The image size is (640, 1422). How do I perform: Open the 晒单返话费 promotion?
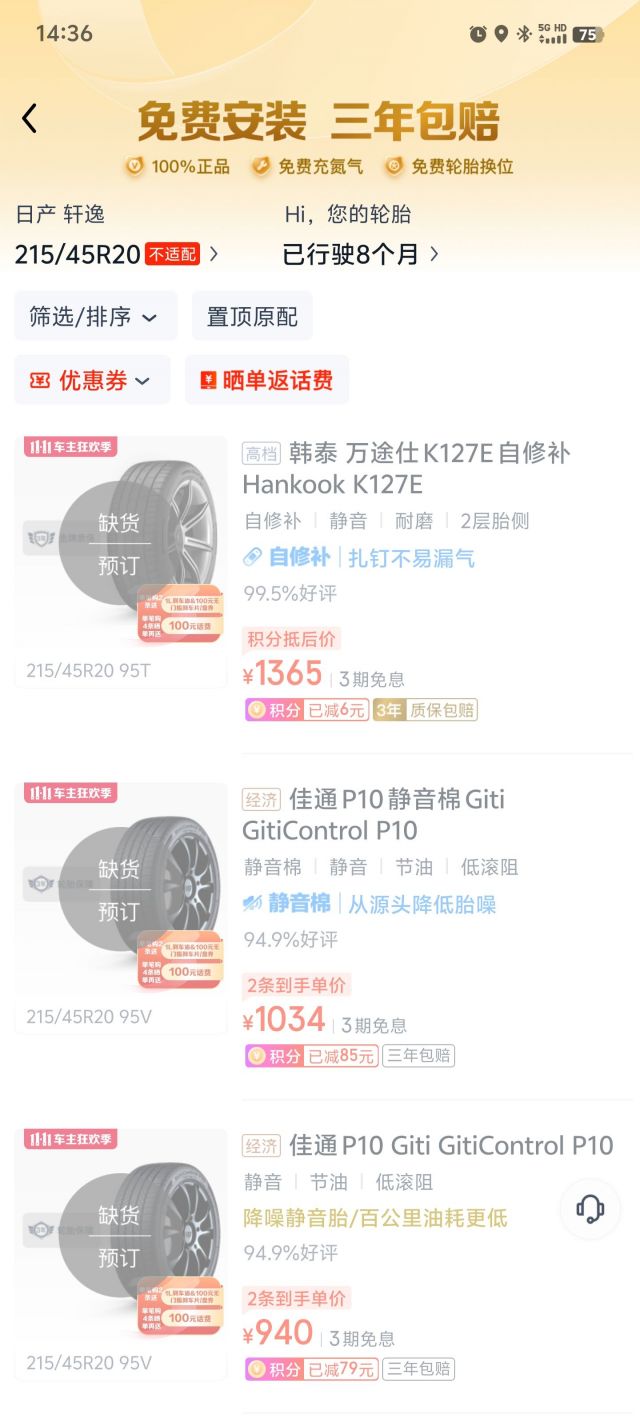point(267,380)
